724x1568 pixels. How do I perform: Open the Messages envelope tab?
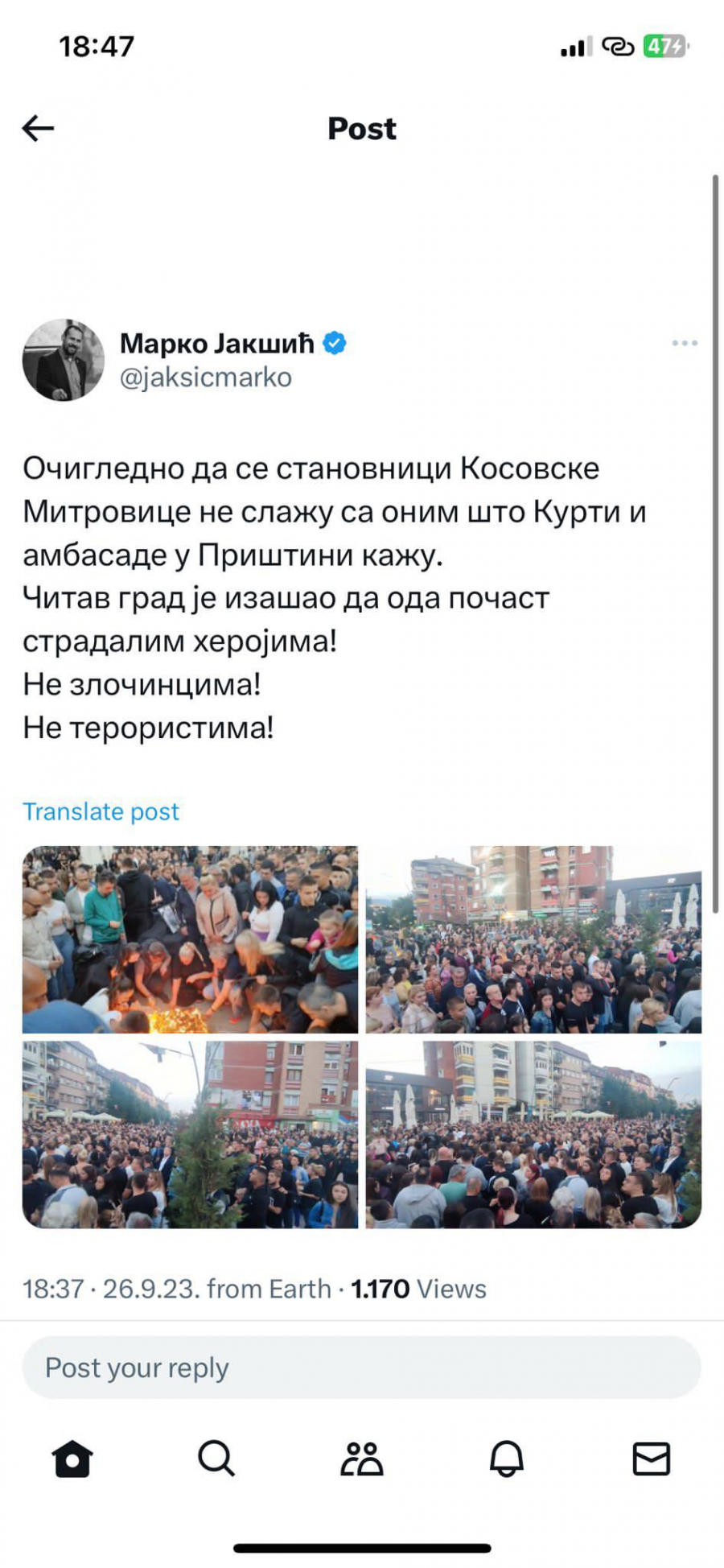pos(651,1458)
